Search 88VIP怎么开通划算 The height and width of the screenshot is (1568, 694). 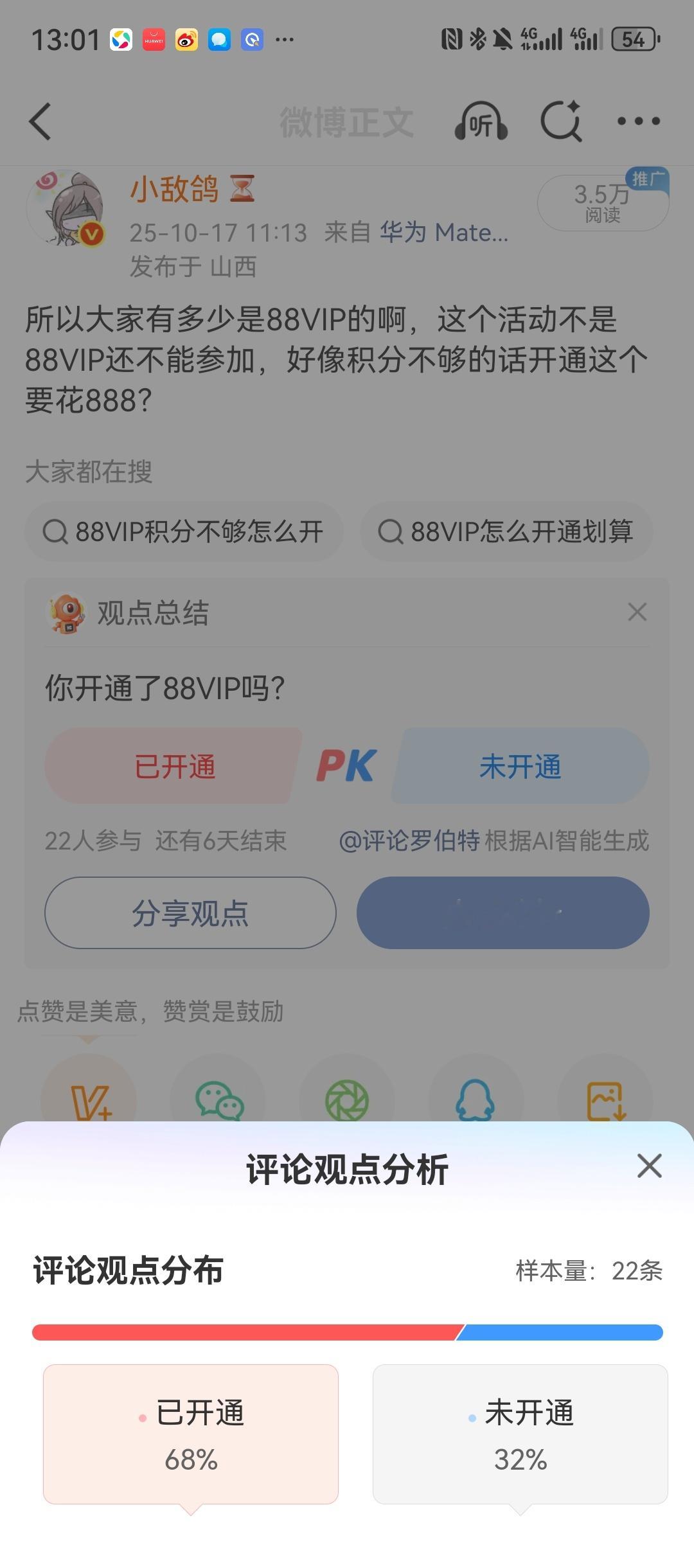tap(506, 531)
